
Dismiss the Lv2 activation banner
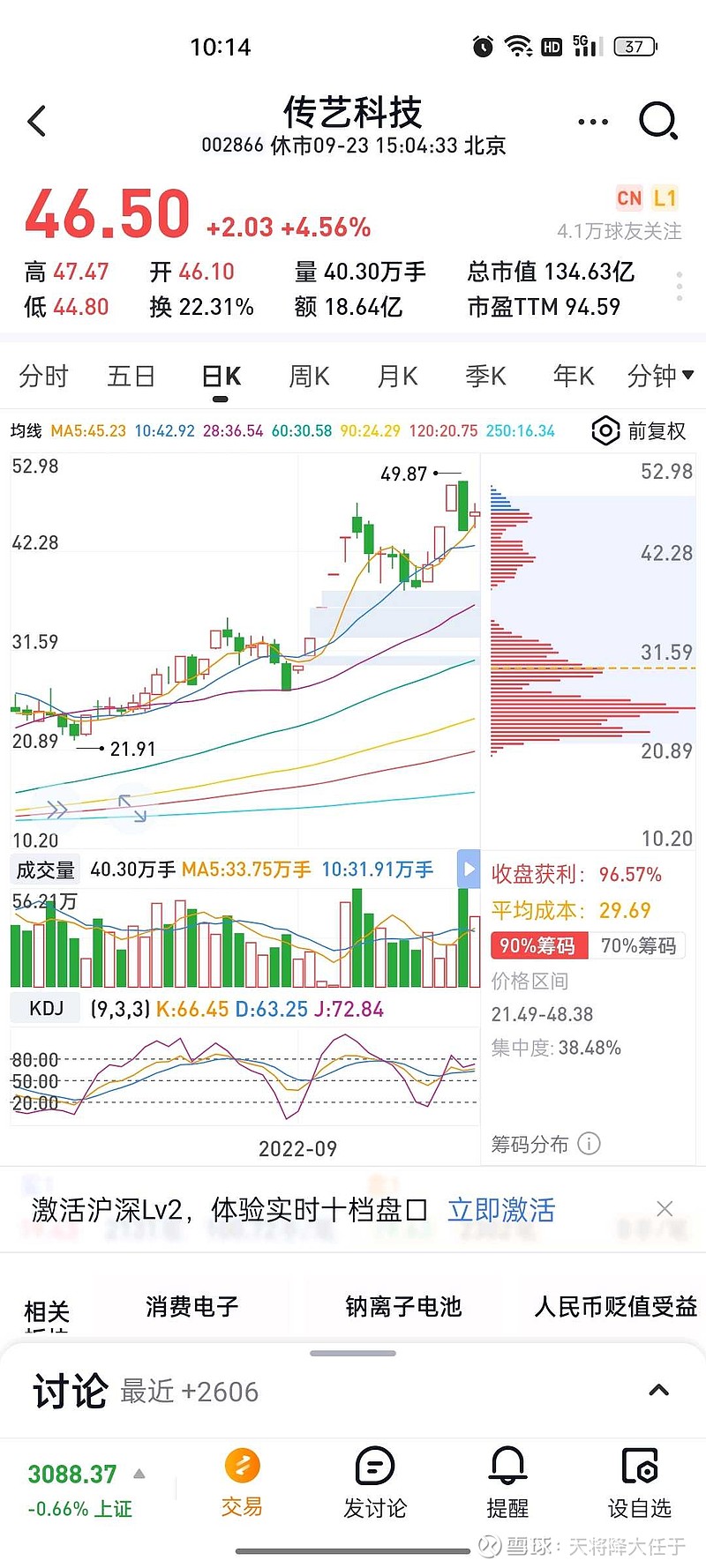(665, 1209)
